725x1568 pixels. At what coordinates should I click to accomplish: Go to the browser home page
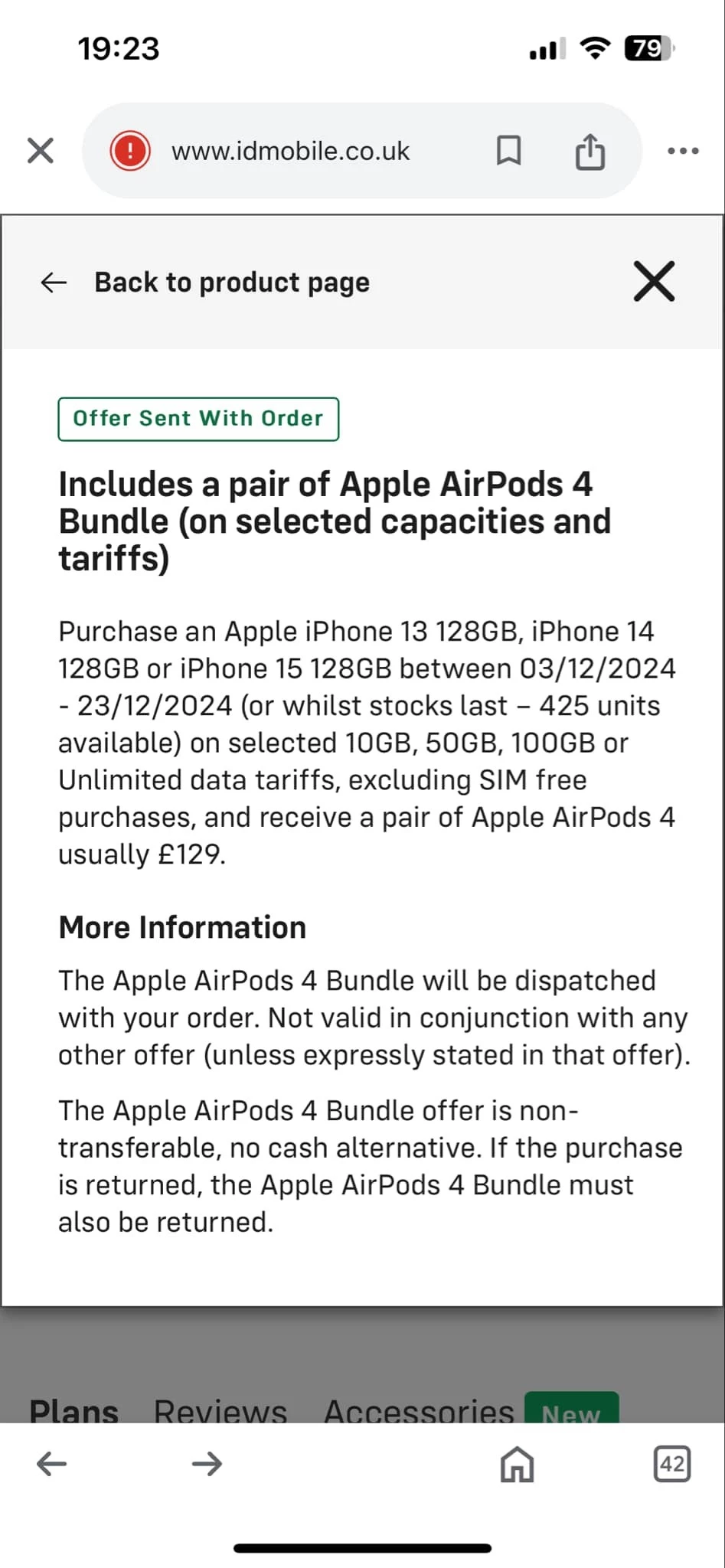coord(517,1464)
